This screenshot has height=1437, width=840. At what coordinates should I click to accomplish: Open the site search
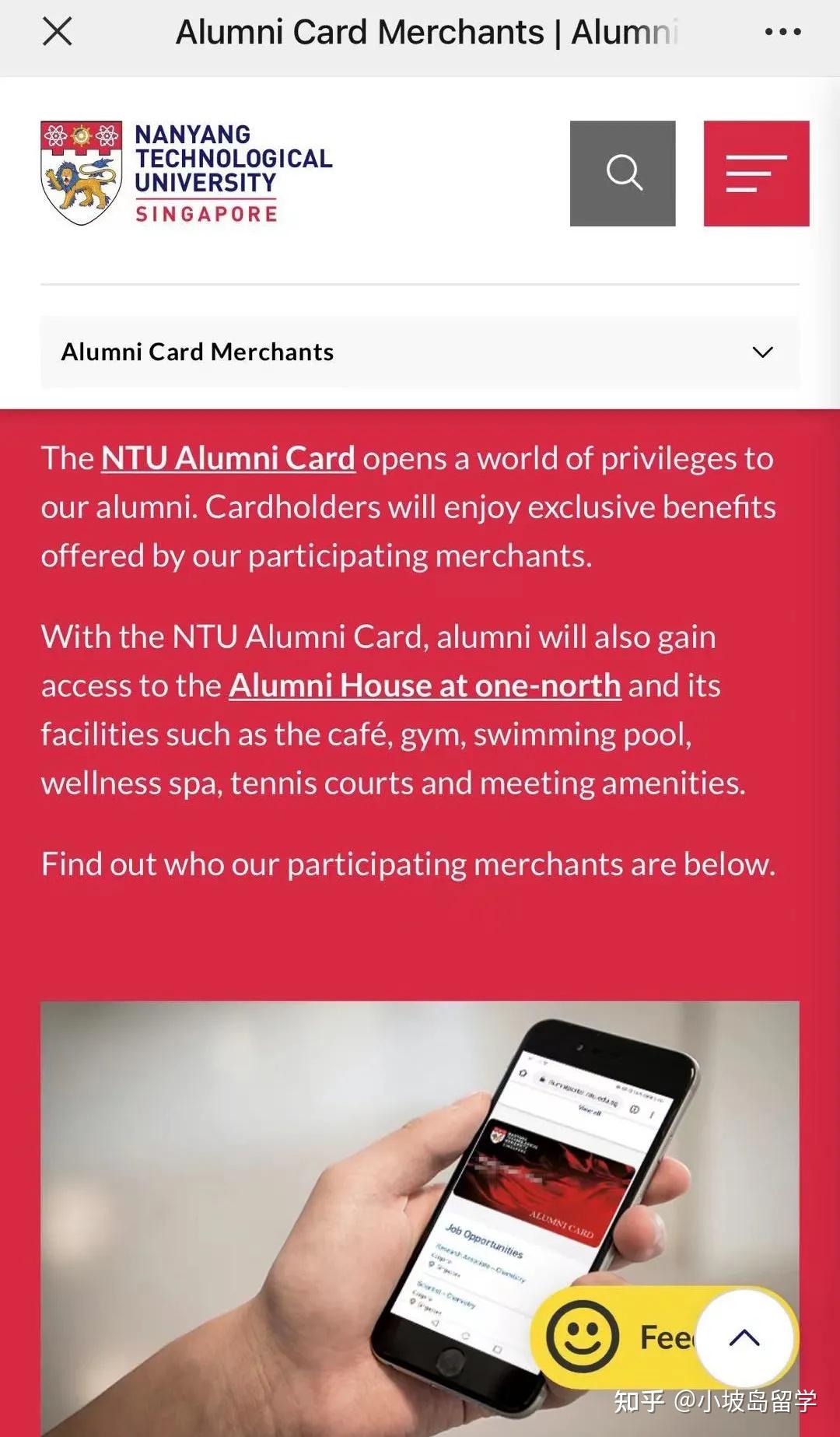[x=622, y=173]
